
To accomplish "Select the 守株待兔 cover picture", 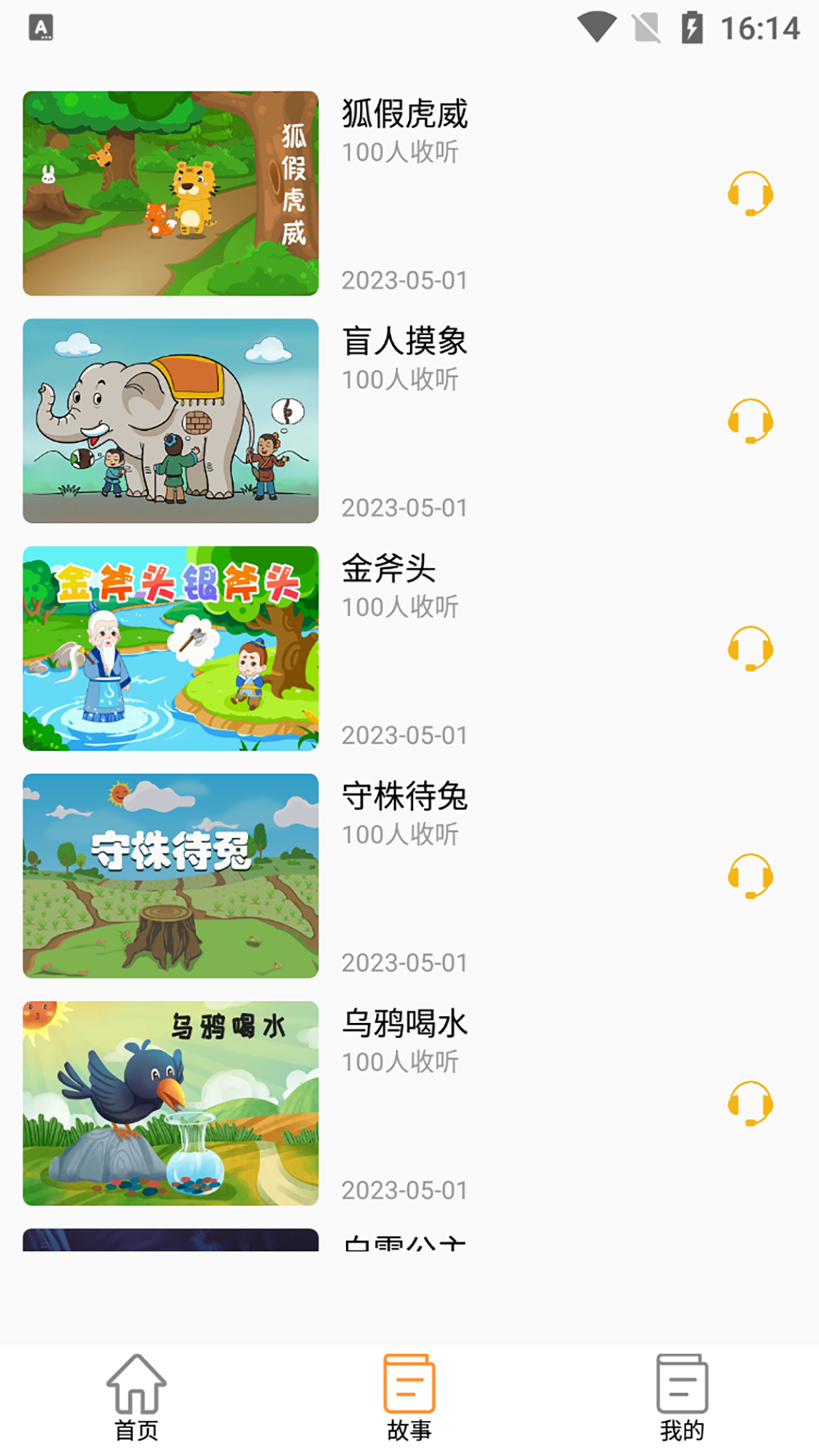I will (x=171, y=876).
